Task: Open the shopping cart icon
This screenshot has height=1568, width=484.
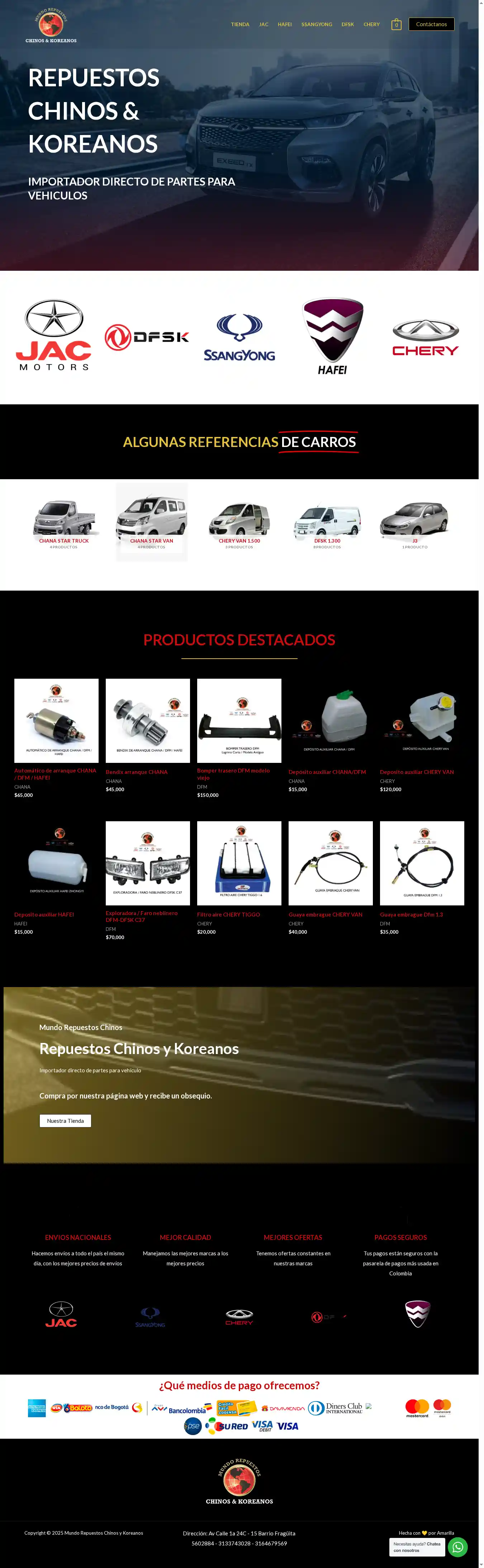Action: pos(396,24)
